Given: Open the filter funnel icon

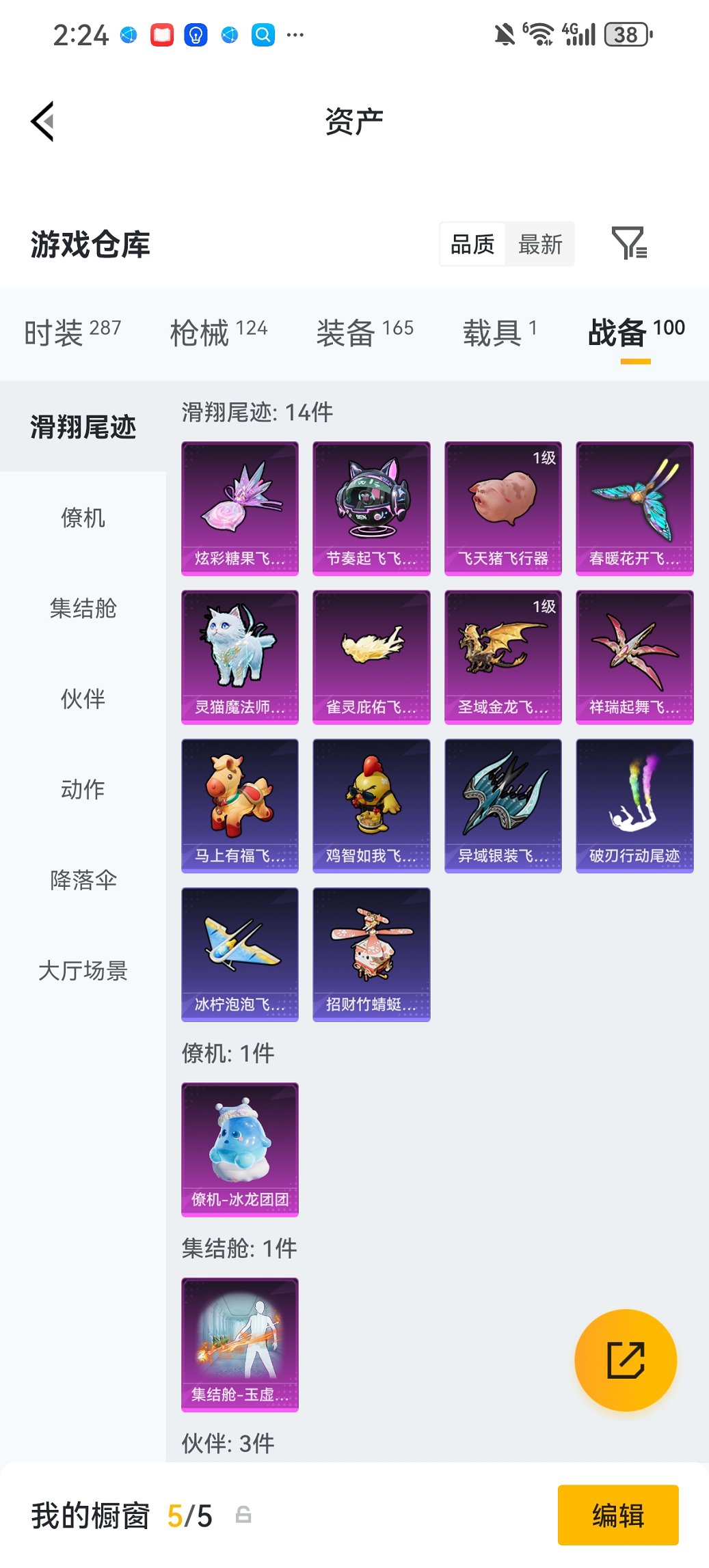Looking at the screenshot, I should [x=628, y=244].
